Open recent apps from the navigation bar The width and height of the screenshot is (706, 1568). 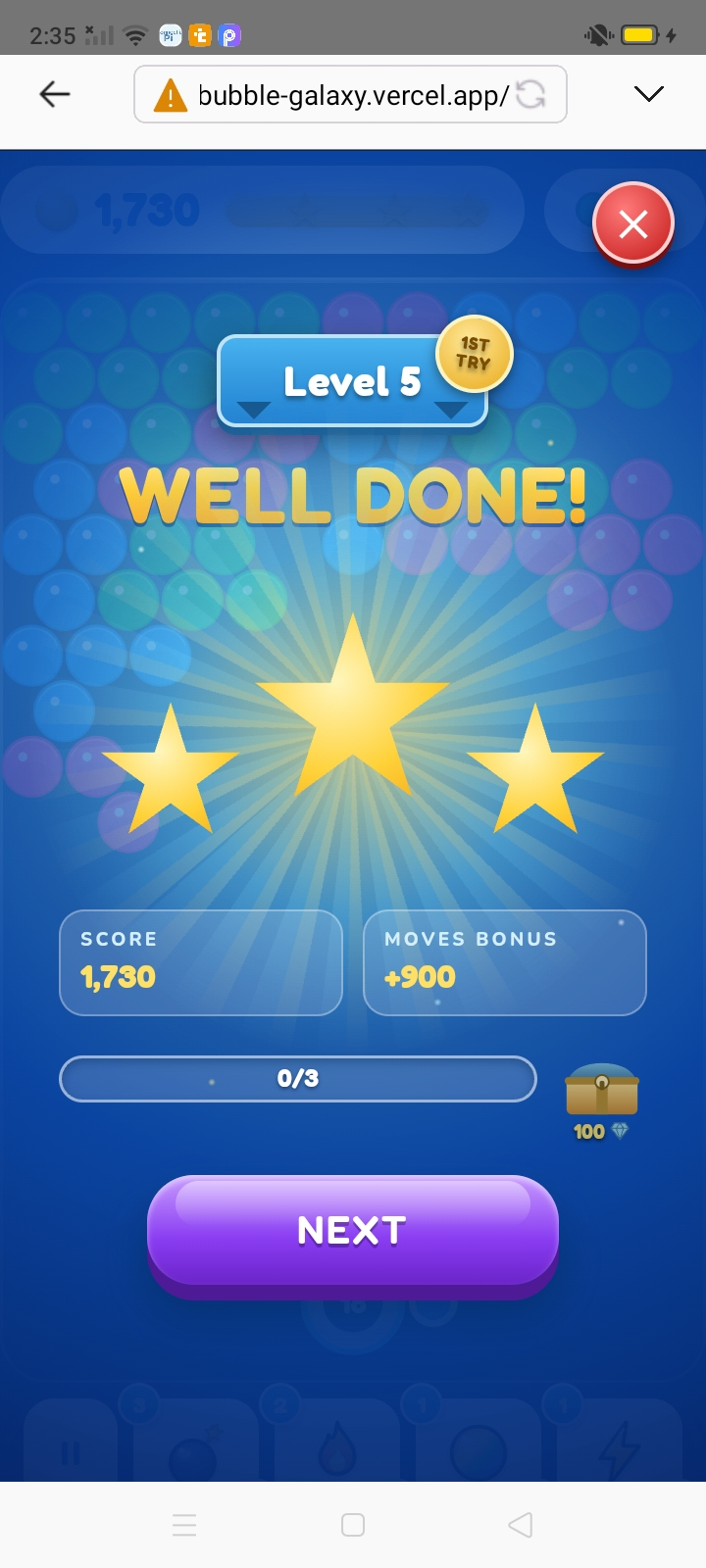click(x=184, y=1525)
